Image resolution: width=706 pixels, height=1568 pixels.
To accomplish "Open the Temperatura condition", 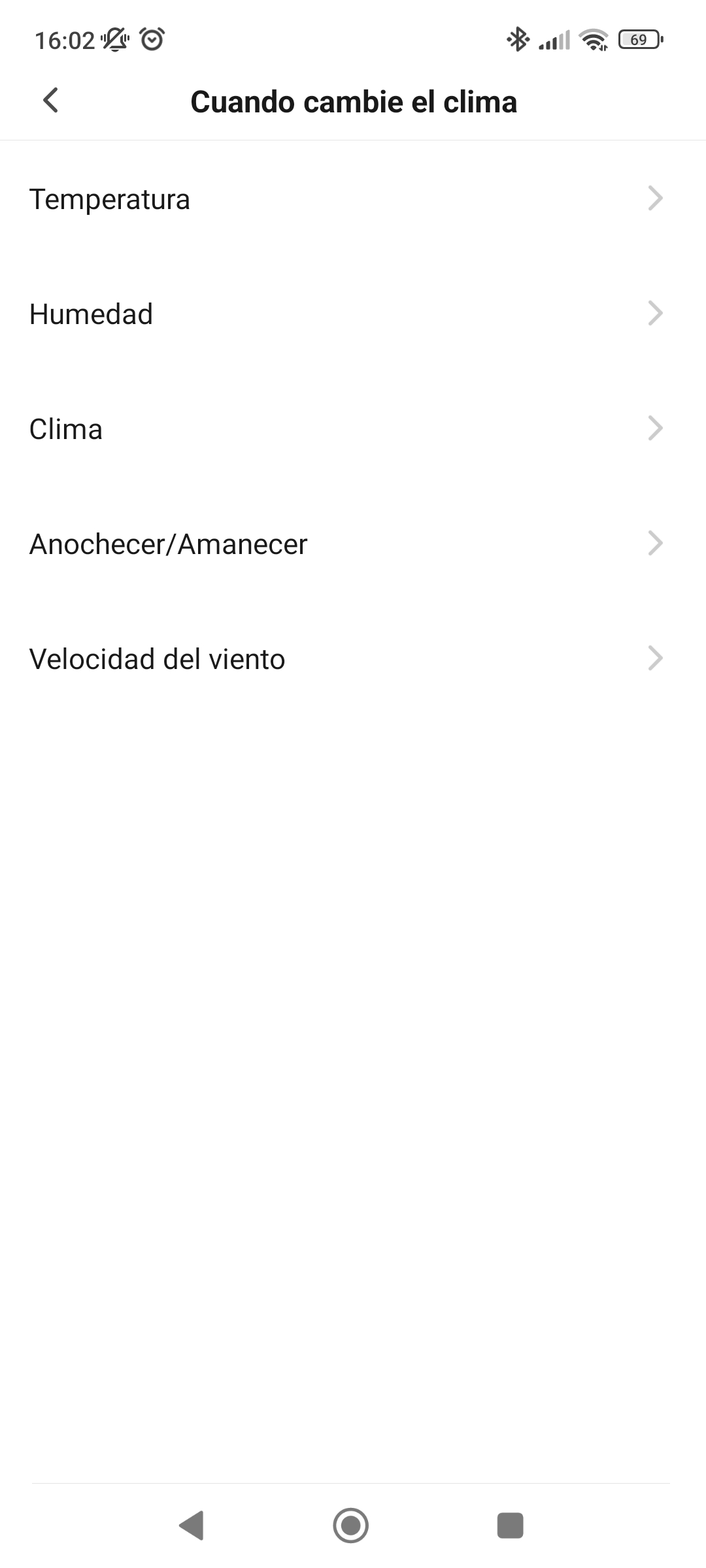I will (353, 199).
